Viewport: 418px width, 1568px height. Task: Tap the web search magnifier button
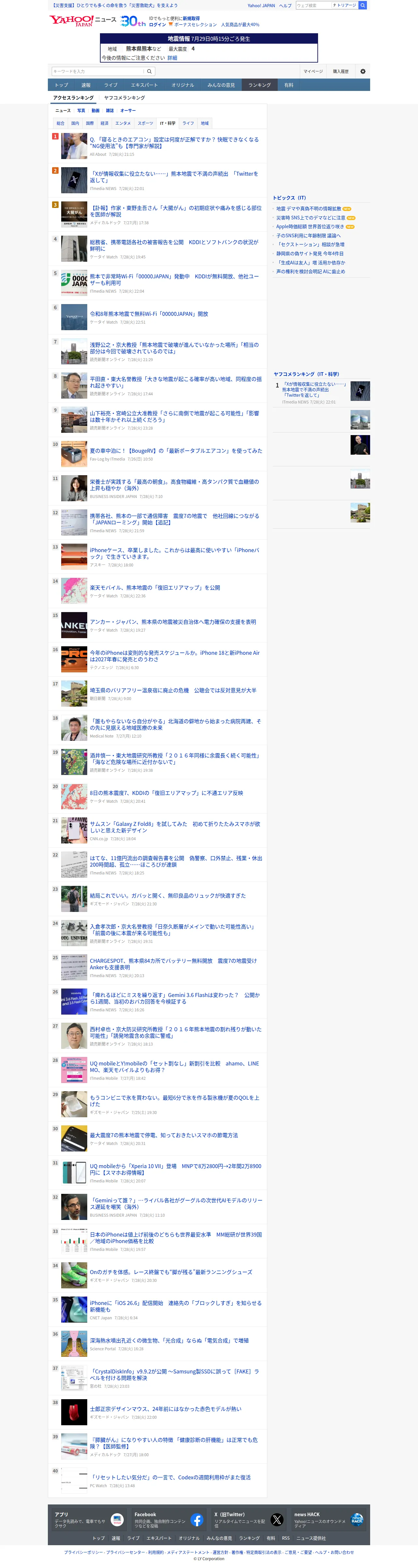(x=363, y=6)
